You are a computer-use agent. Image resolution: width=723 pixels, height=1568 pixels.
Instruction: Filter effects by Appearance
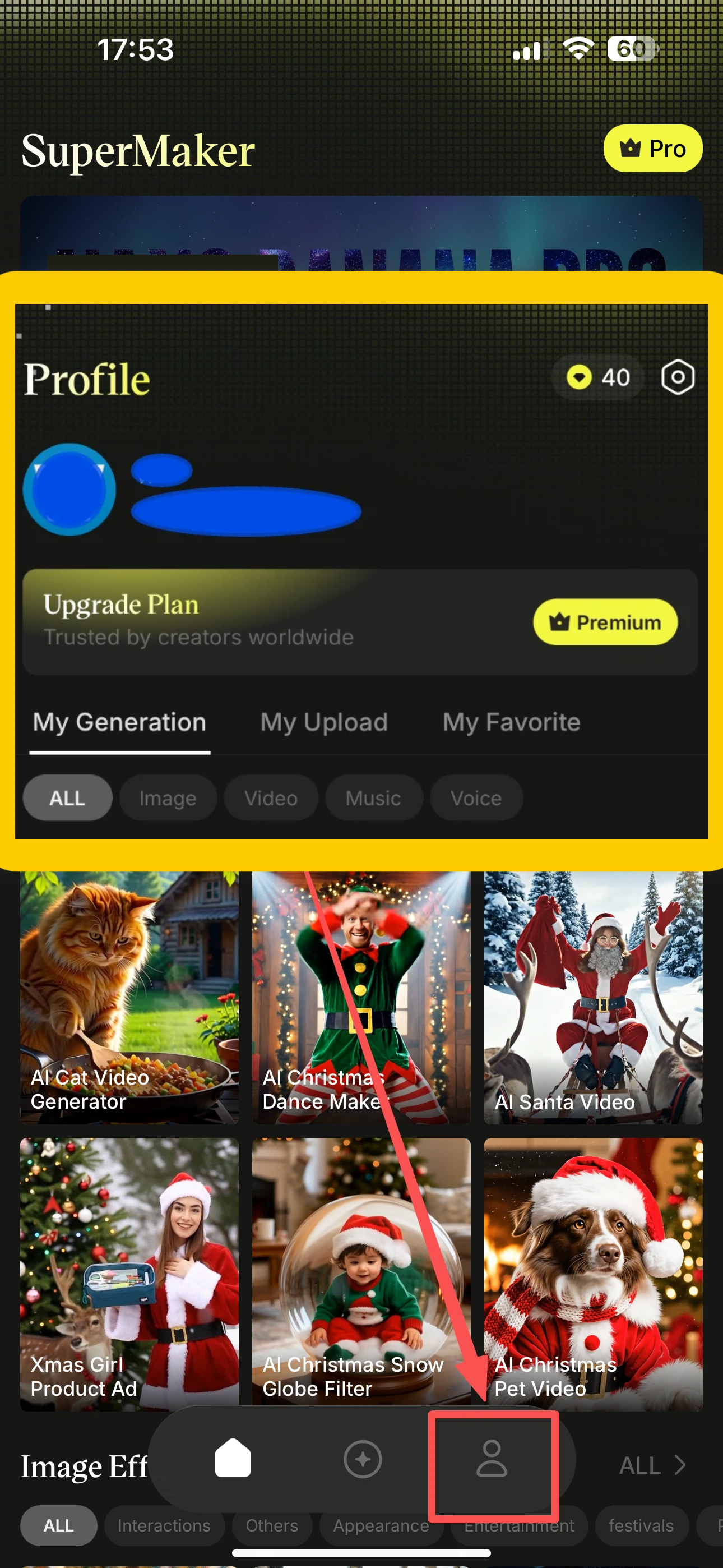(x=381, y=1525)
